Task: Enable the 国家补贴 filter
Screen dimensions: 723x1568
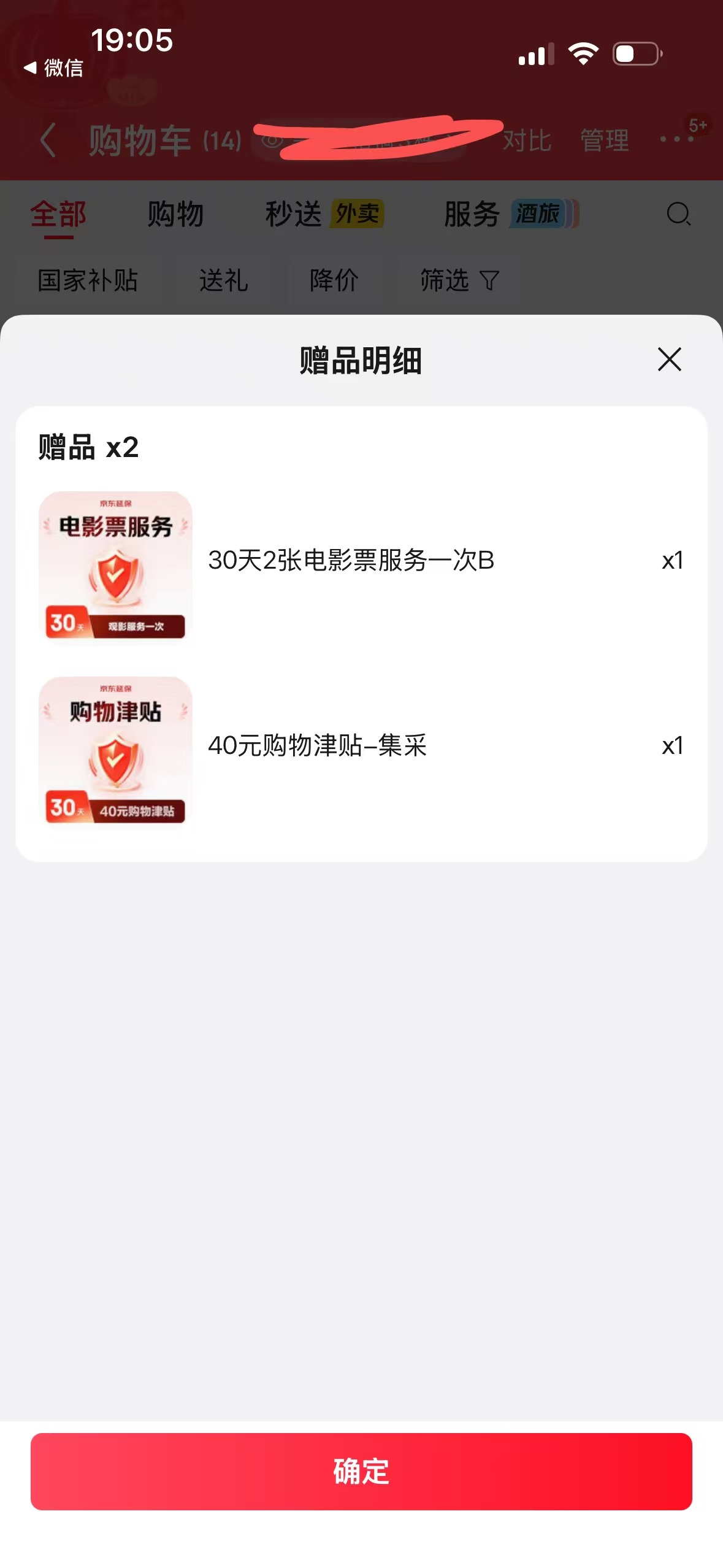Action: click(87, 281)
